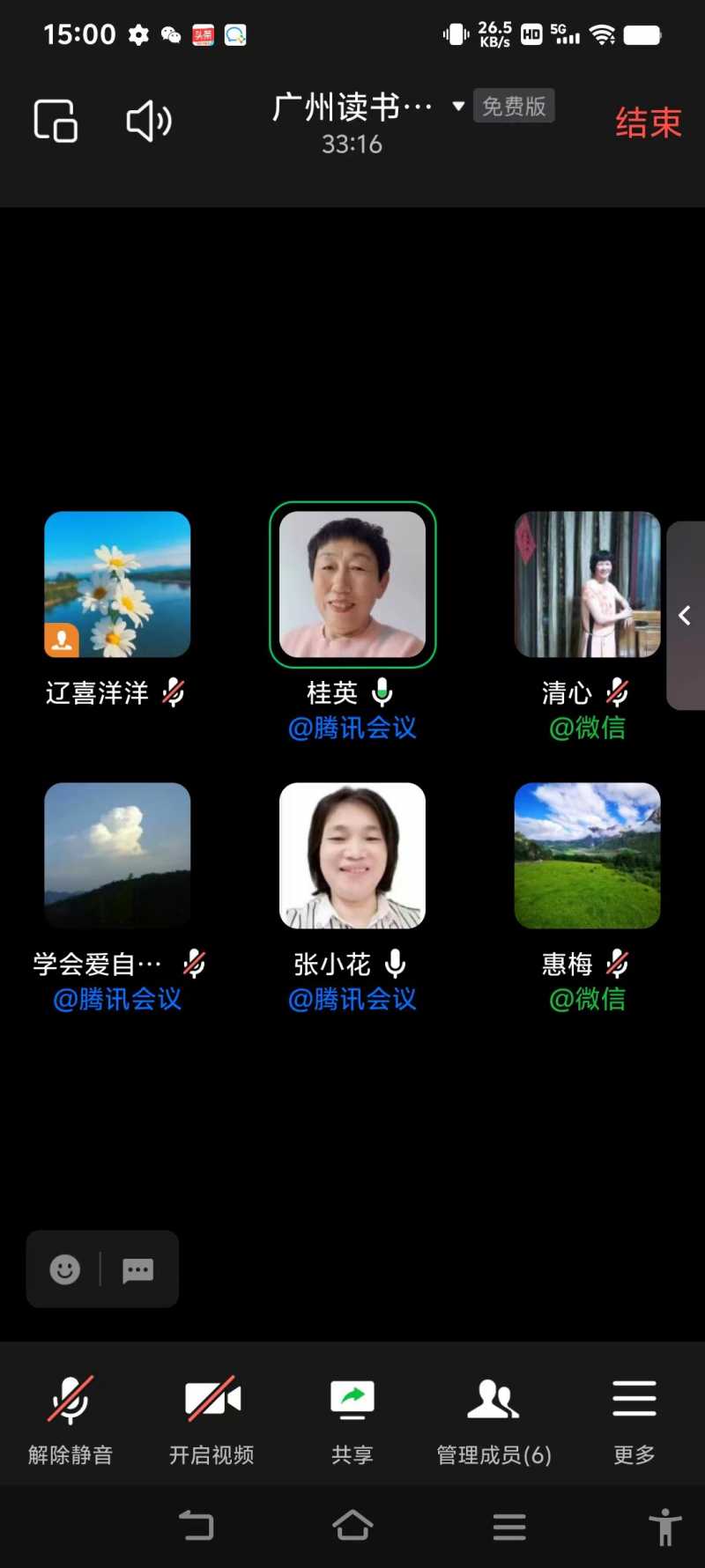
Task: Go to the system home screen
Action: (x=352, y=1526)
